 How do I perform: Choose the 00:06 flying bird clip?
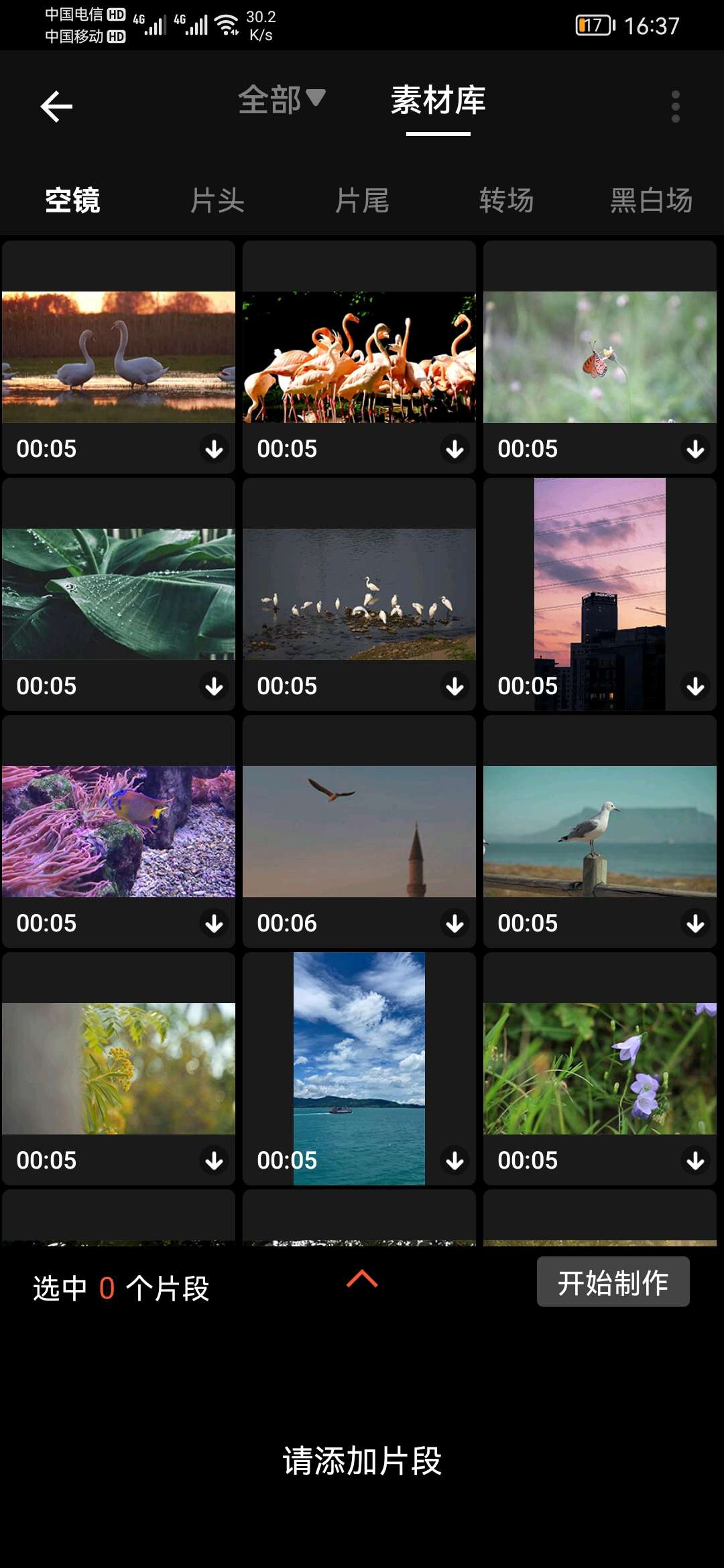click(x=359, y=831)
